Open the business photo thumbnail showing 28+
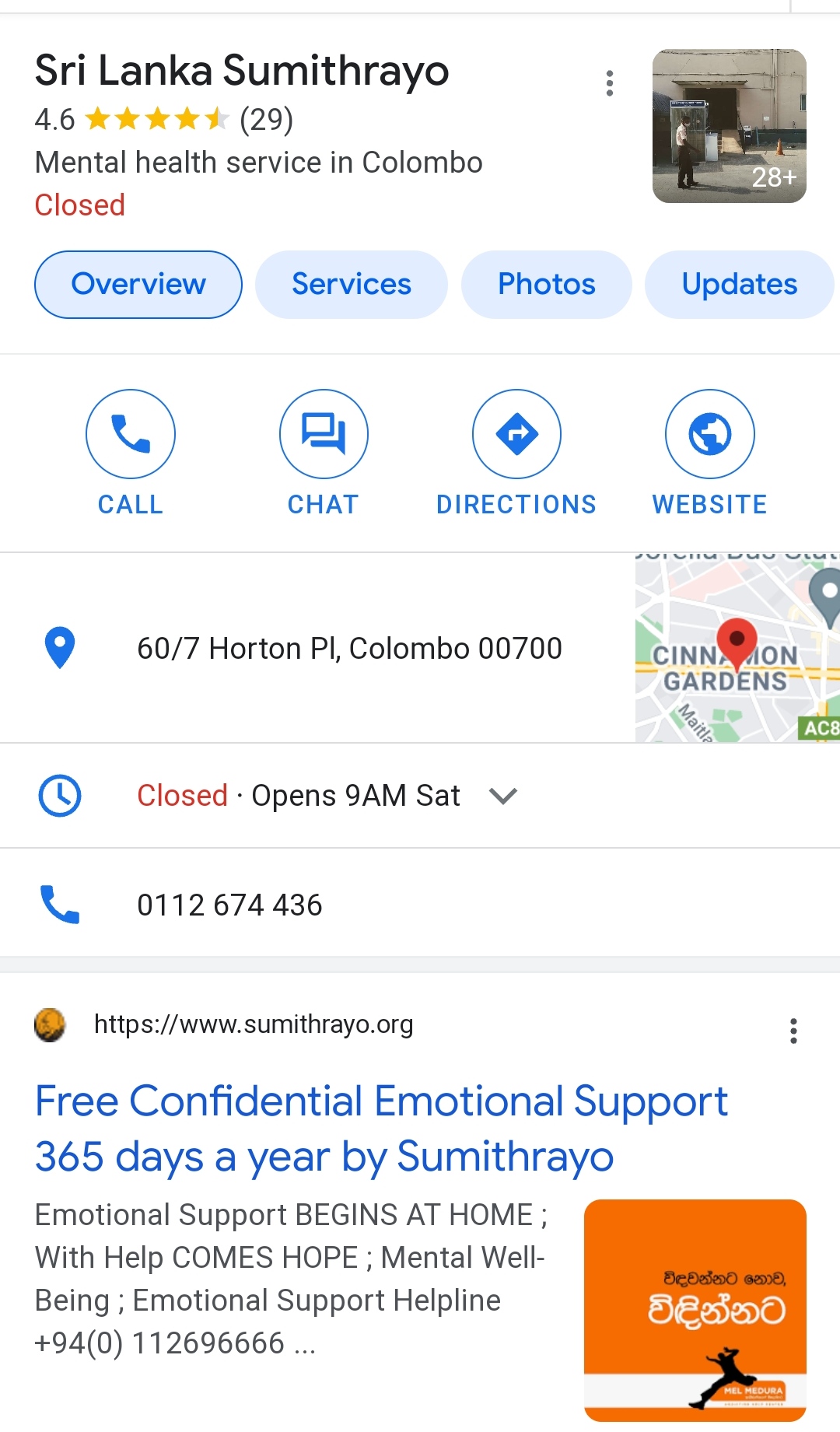This screenshot has height=1432, width=840. coord(729,126)
